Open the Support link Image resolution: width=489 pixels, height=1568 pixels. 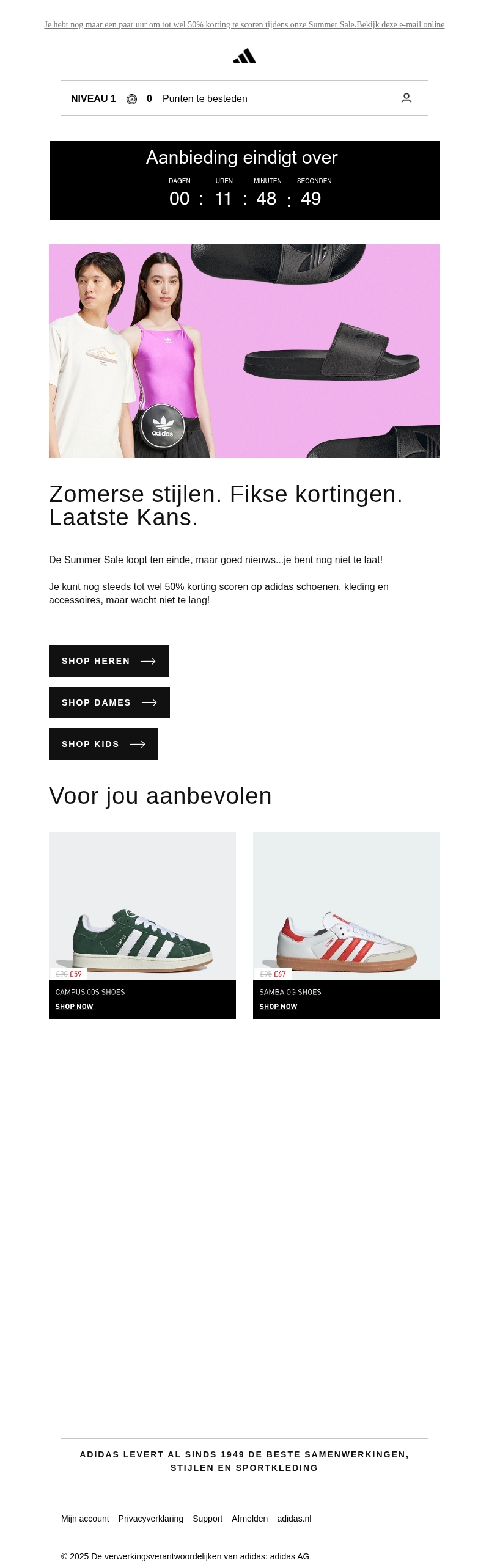(207, 1519)
